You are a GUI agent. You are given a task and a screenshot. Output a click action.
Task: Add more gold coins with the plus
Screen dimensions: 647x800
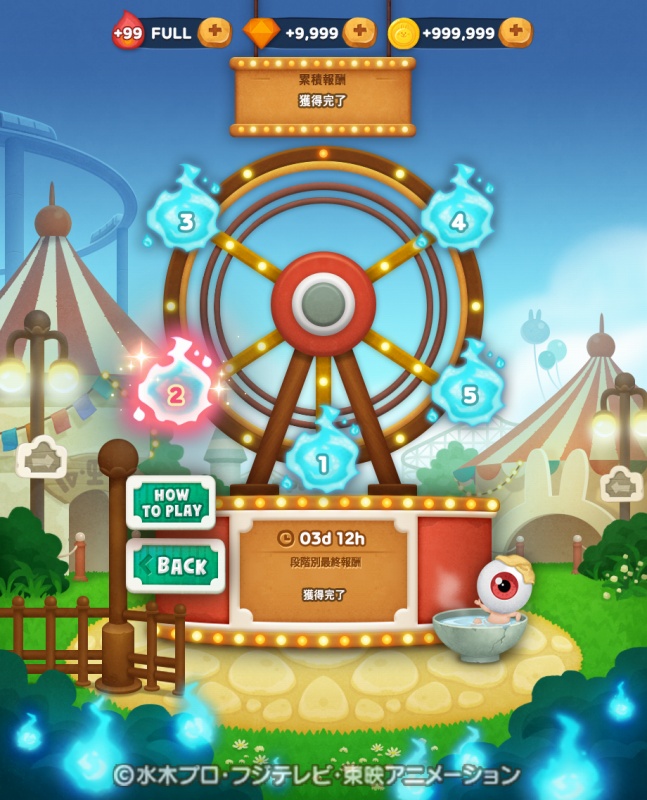coord(515,33)
